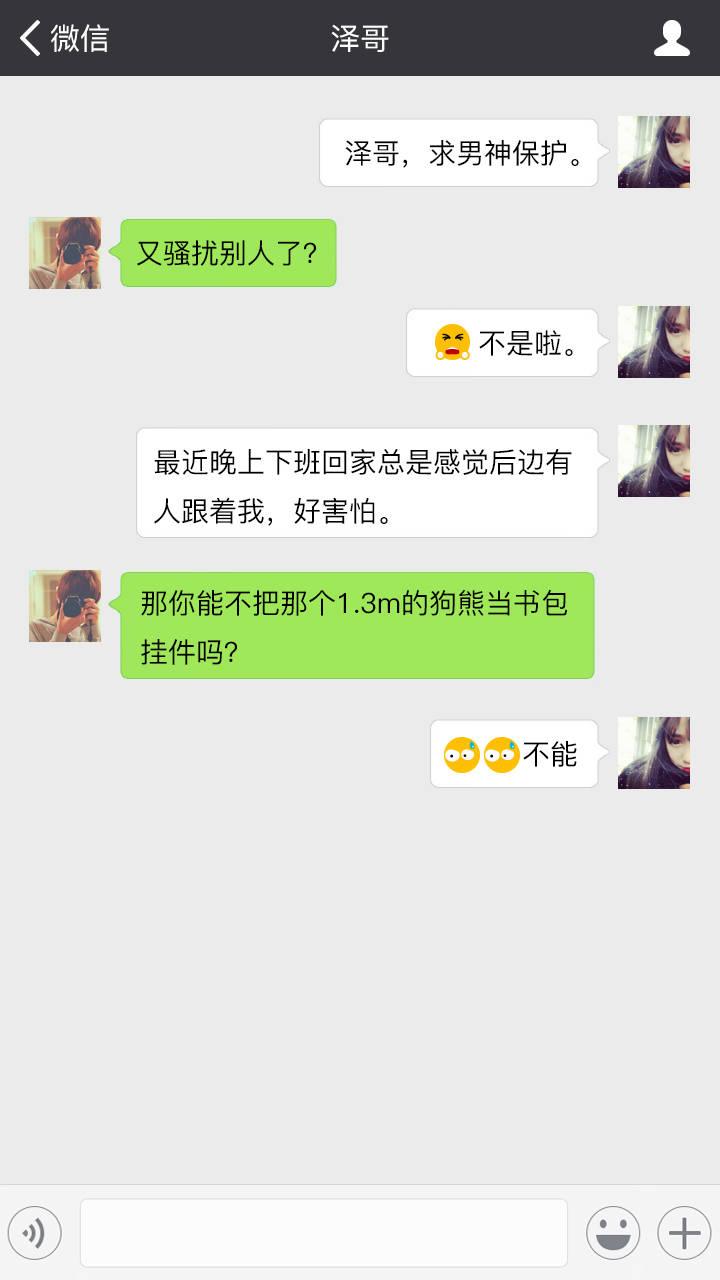Screen dimensions: 720x1280
Task: Open 泽哥's chat info profile icon
Action: [x=671, y=38]
